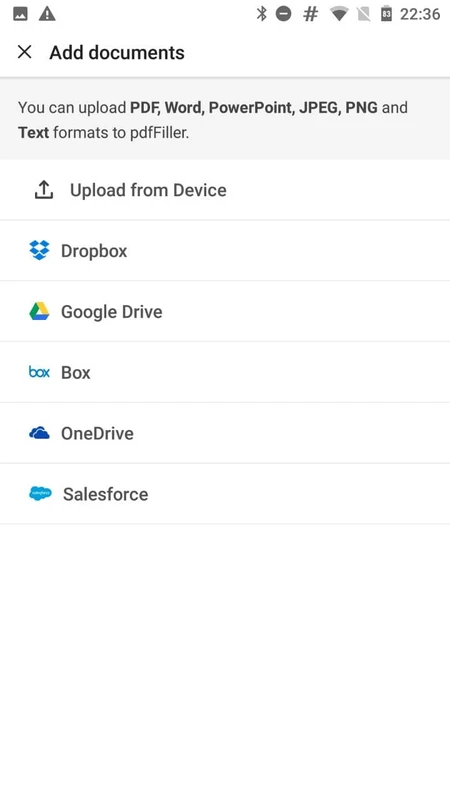
Task: Close the Add documents screen
Action: pos(24,52)
